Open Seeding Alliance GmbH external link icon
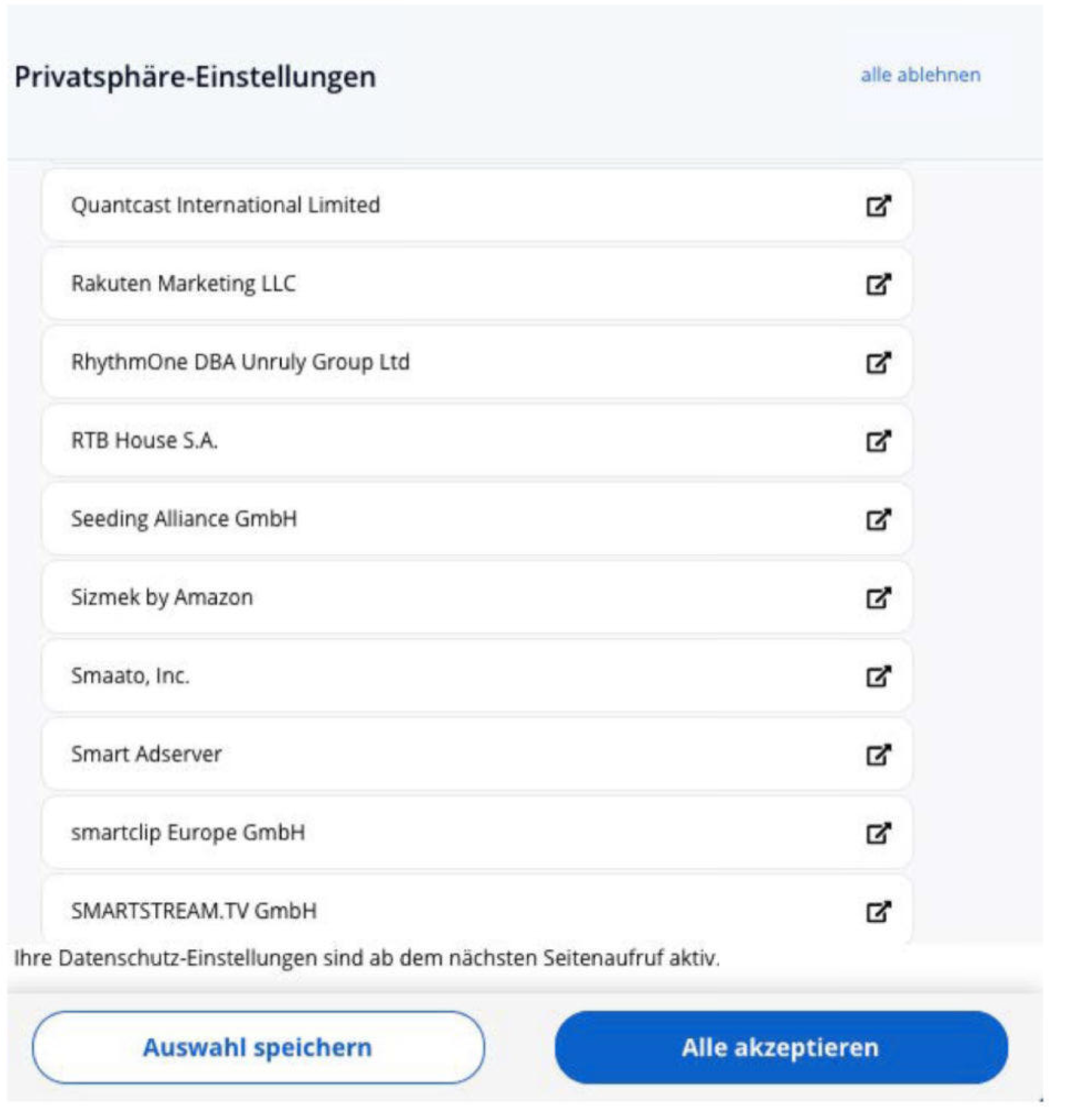This screenshot has height=1120, width=1069. (878, 519)
